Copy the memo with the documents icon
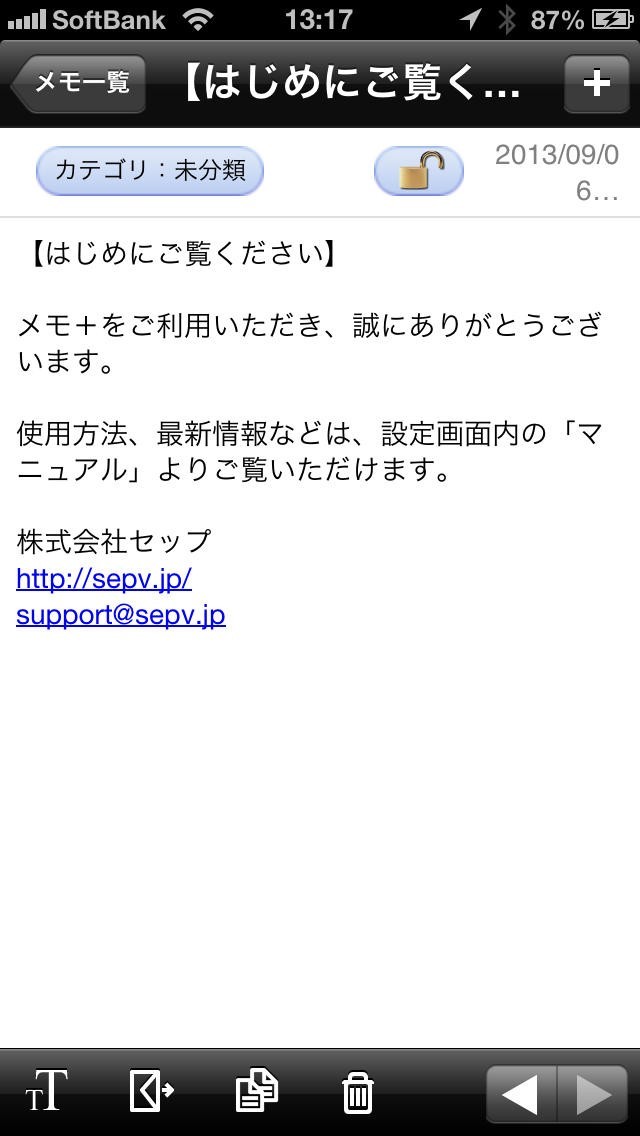 tap(256, 1091)
